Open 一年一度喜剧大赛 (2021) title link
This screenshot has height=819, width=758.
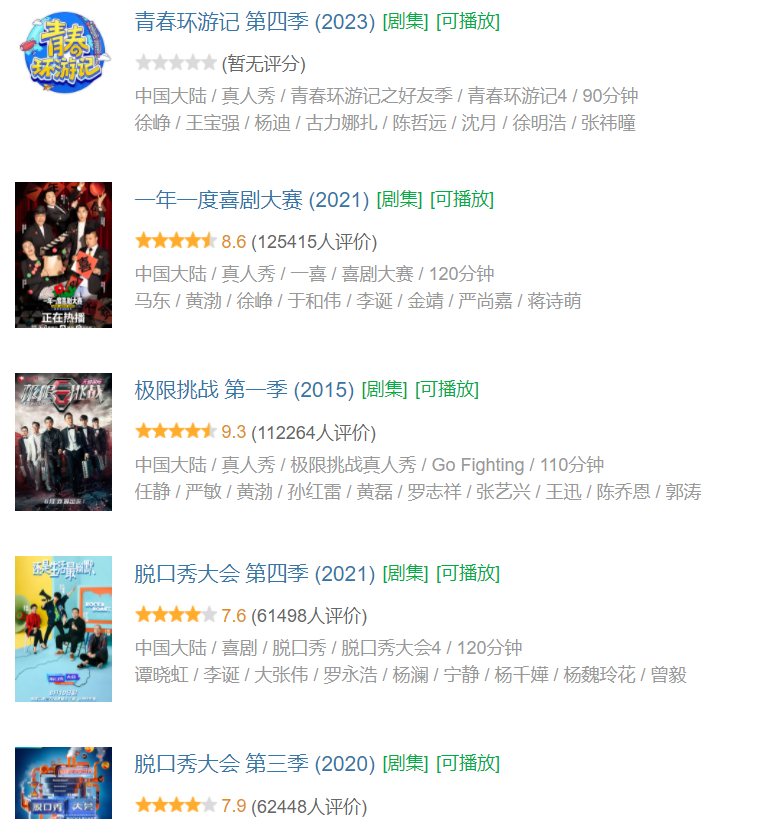pyautogui.click(x=251, y=200)
